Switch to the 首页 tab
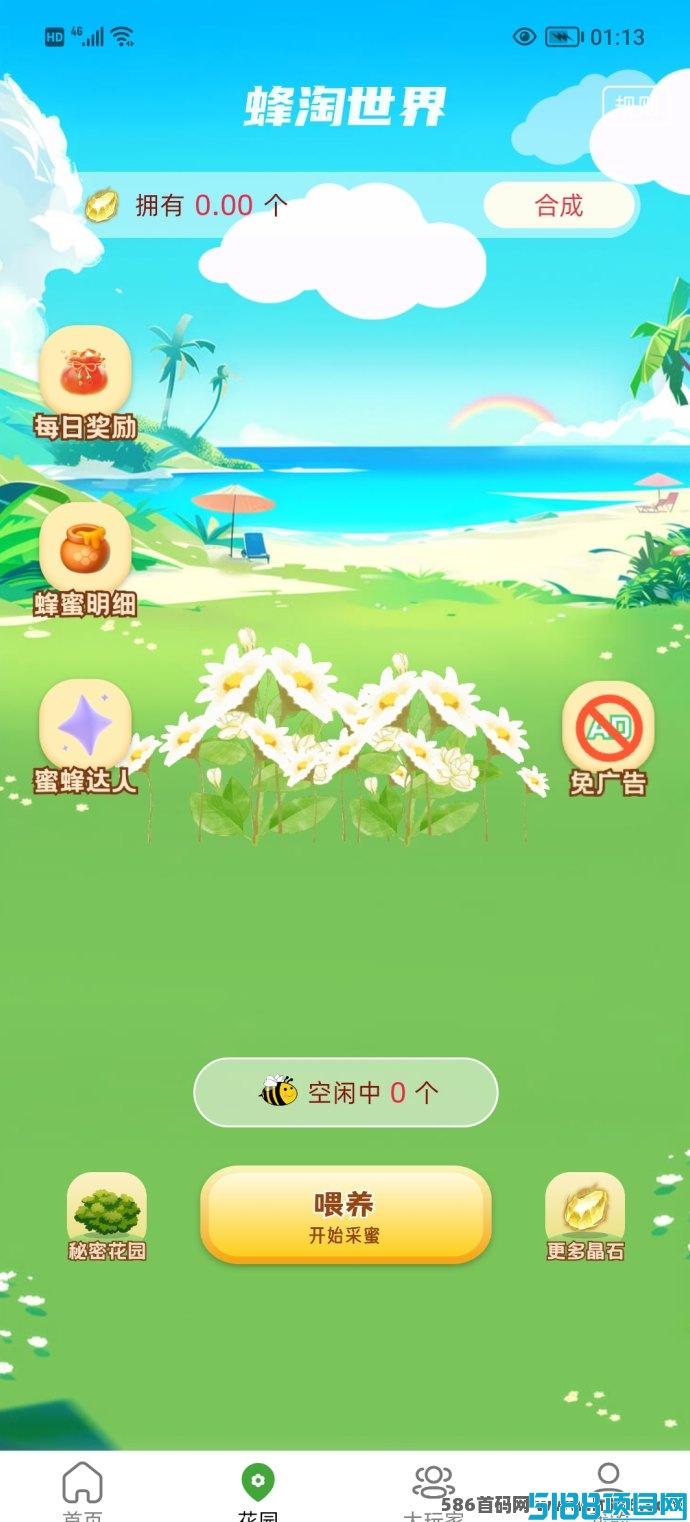Image resolution: width=690 pixels, height=1522 pixels. pyautogui.click(x=82, y=1491)
